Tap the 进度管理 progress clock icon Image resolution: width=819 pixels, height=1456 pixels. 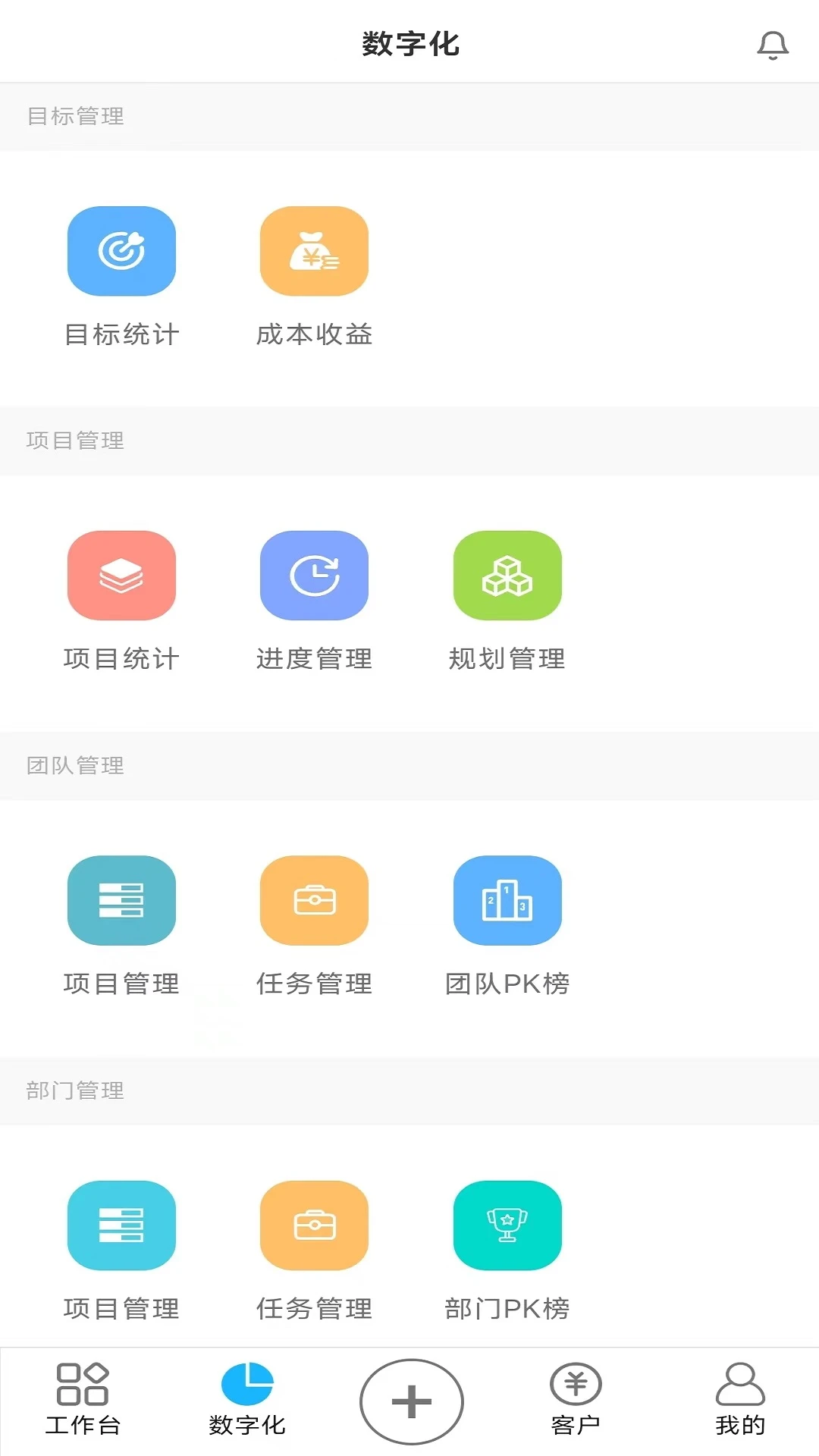pos(314,575)
